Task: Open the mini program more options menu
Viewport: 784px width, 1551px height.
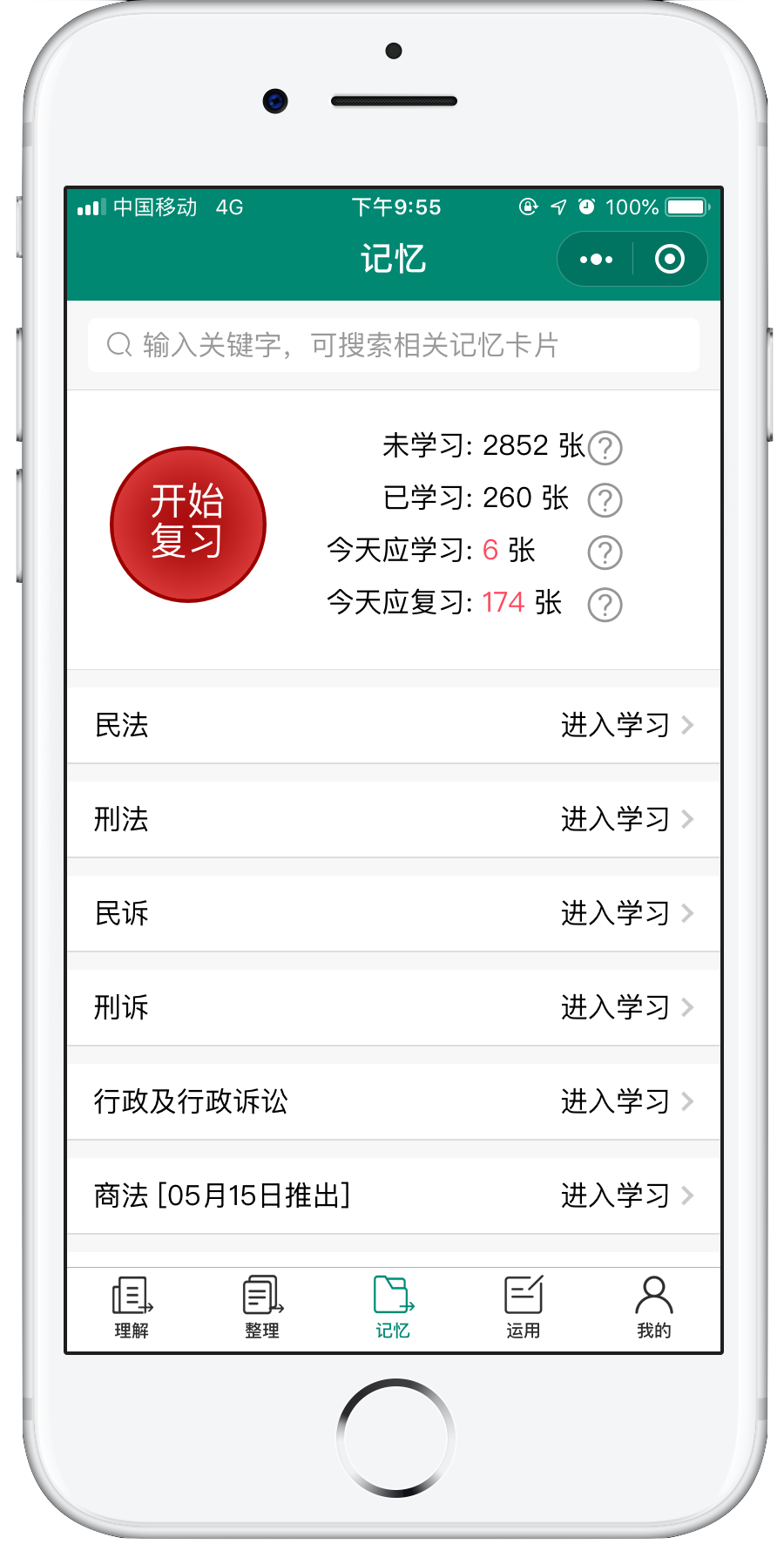Action: (x=597, y=260)
